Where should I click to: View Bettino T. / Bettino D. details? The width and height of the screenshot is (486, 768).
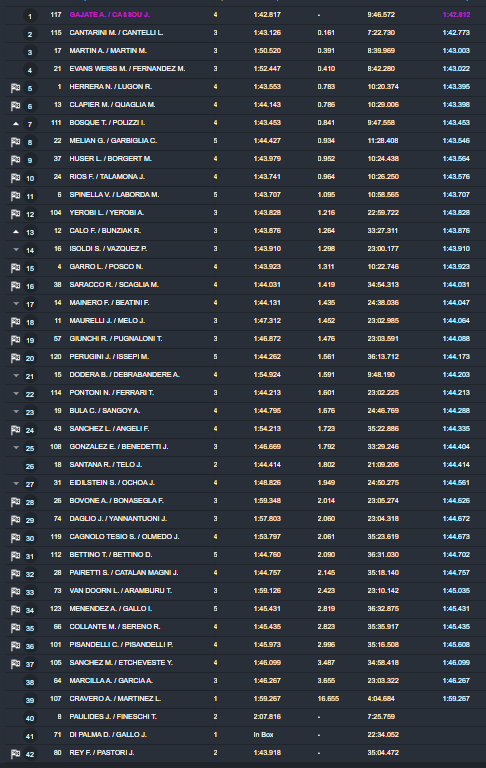[245, 555]
